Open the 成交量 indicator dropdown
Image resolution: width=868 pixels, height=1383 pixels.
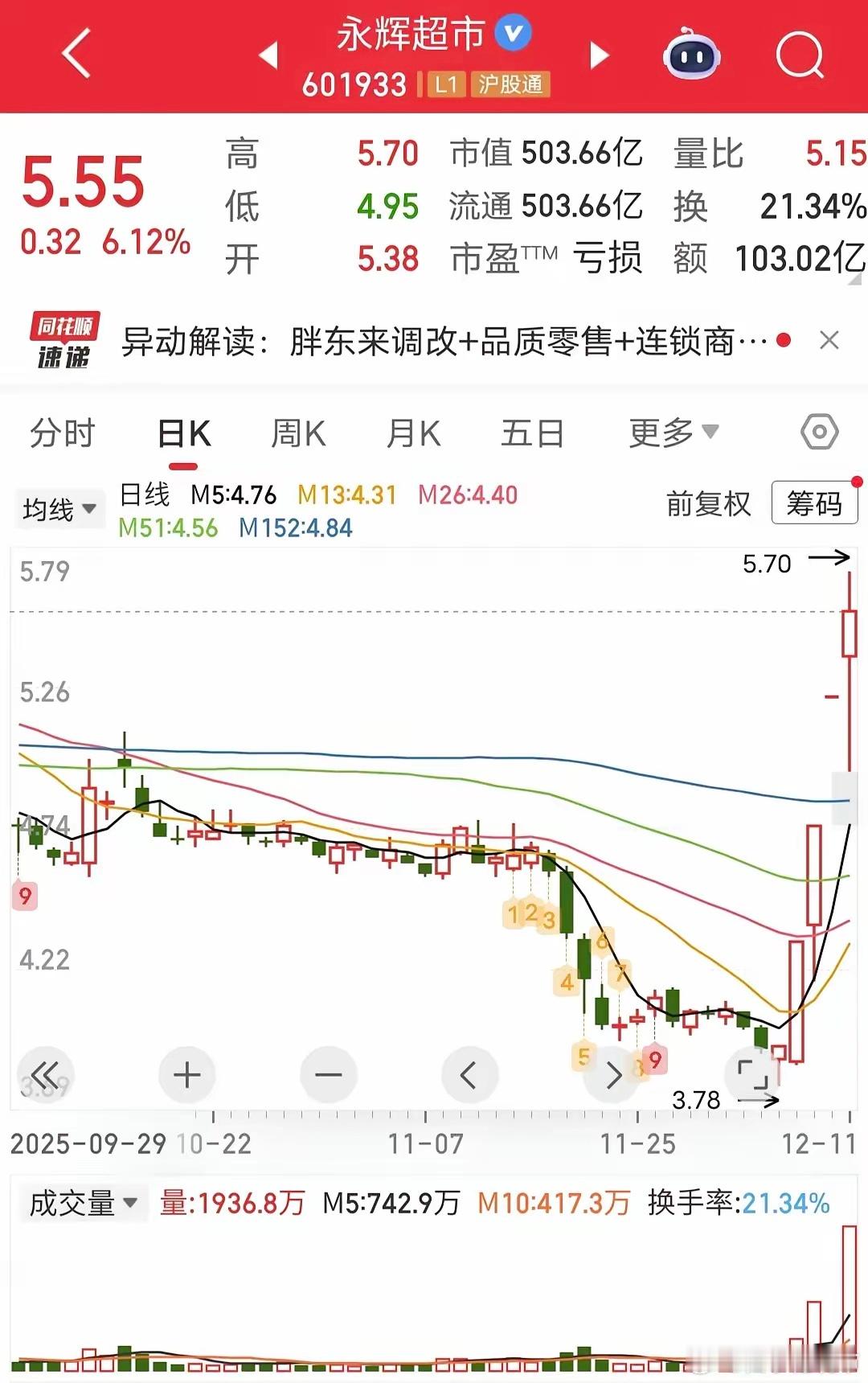(x=84, y=1204)
